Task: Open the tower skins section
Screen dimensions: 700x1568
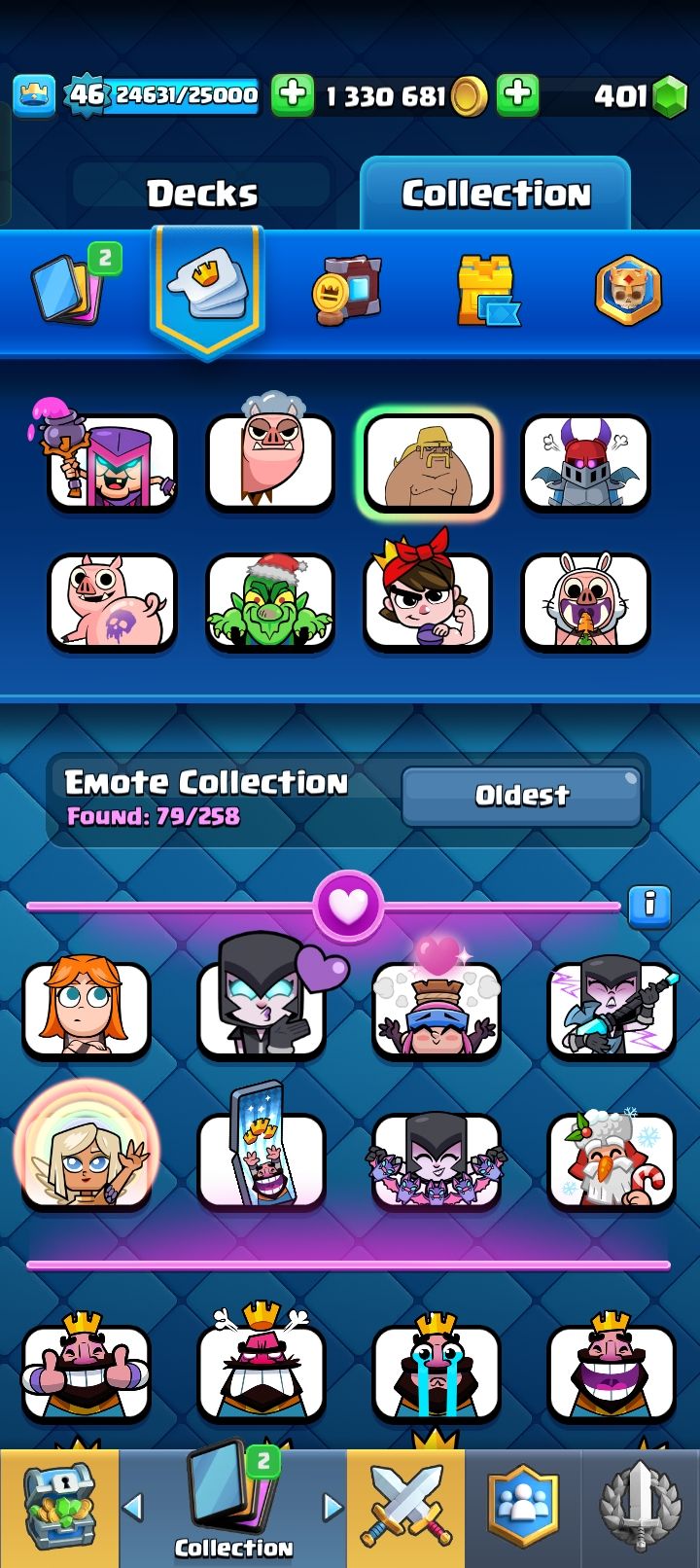Action: click(x=487, y=290)
